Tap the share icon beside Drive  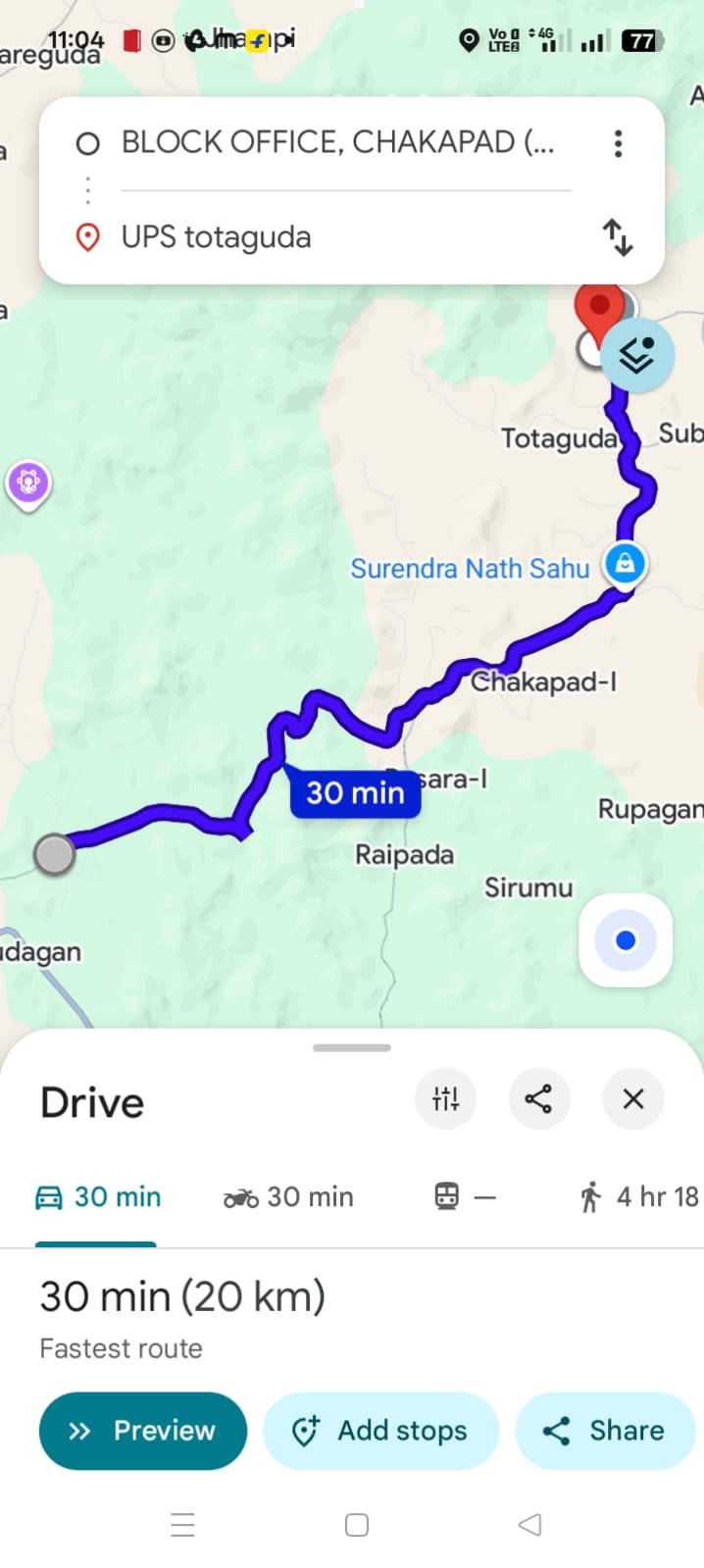coord(538,1098)
